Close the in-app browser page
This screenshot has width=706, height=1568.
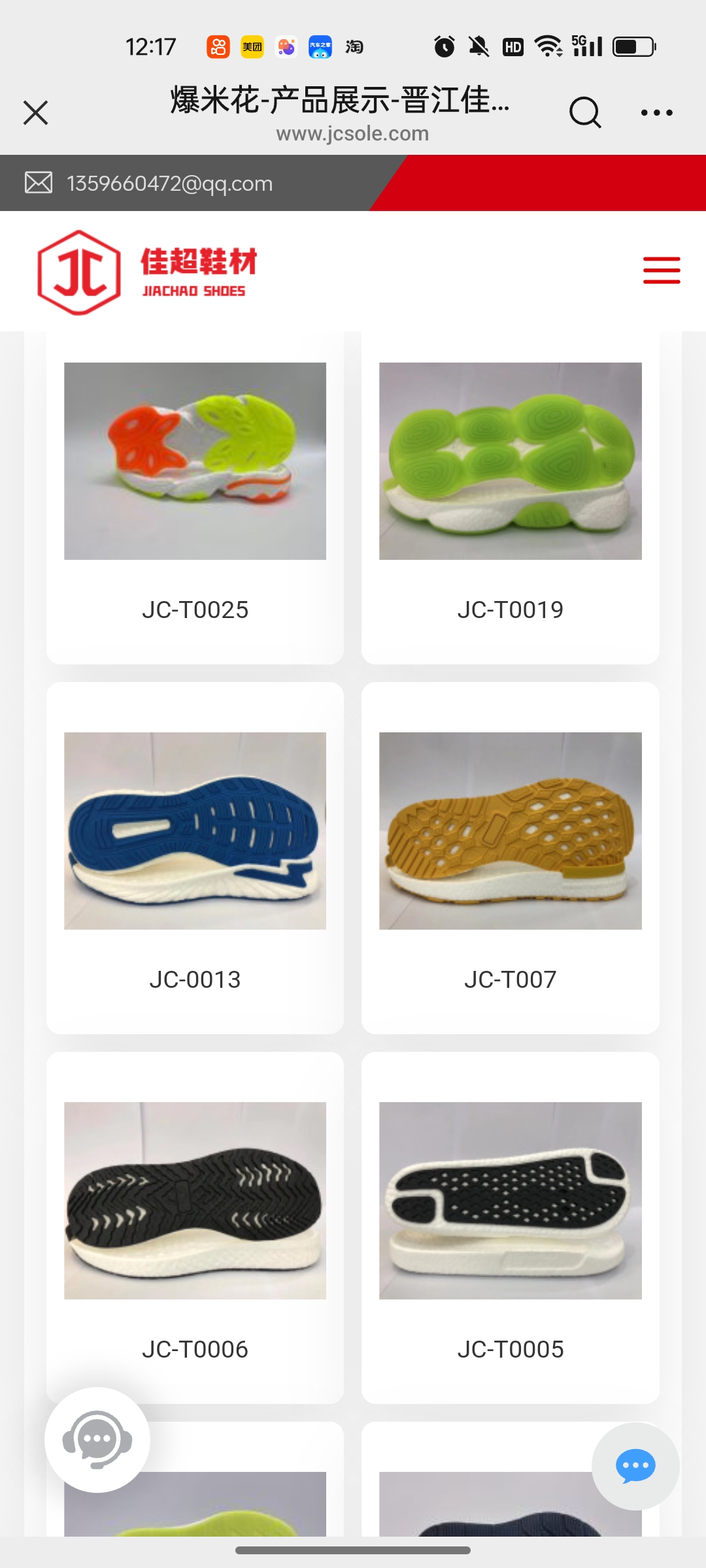(x=36, y=112)
